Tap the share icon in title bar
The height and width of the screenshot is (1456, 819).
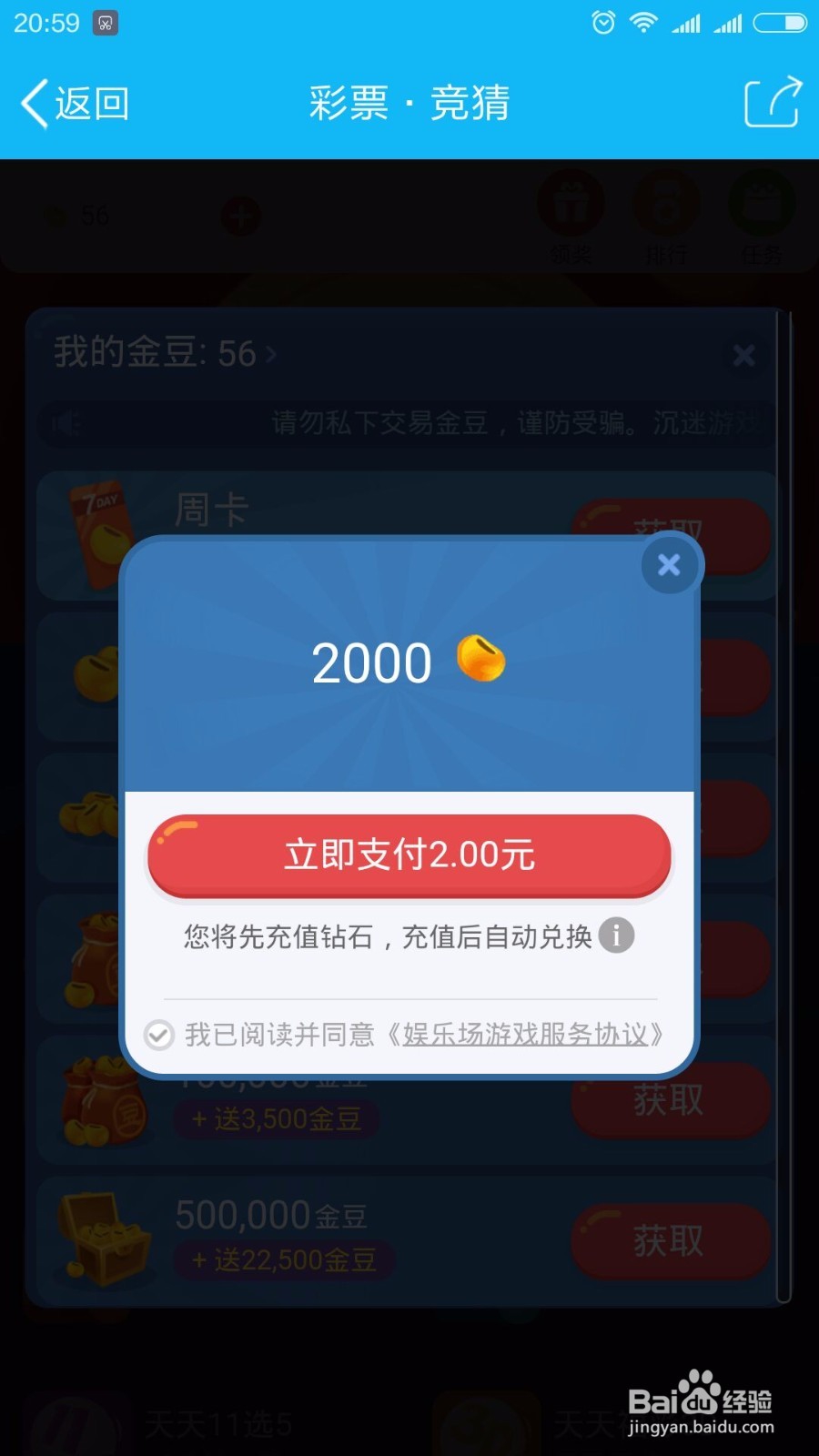773,103
